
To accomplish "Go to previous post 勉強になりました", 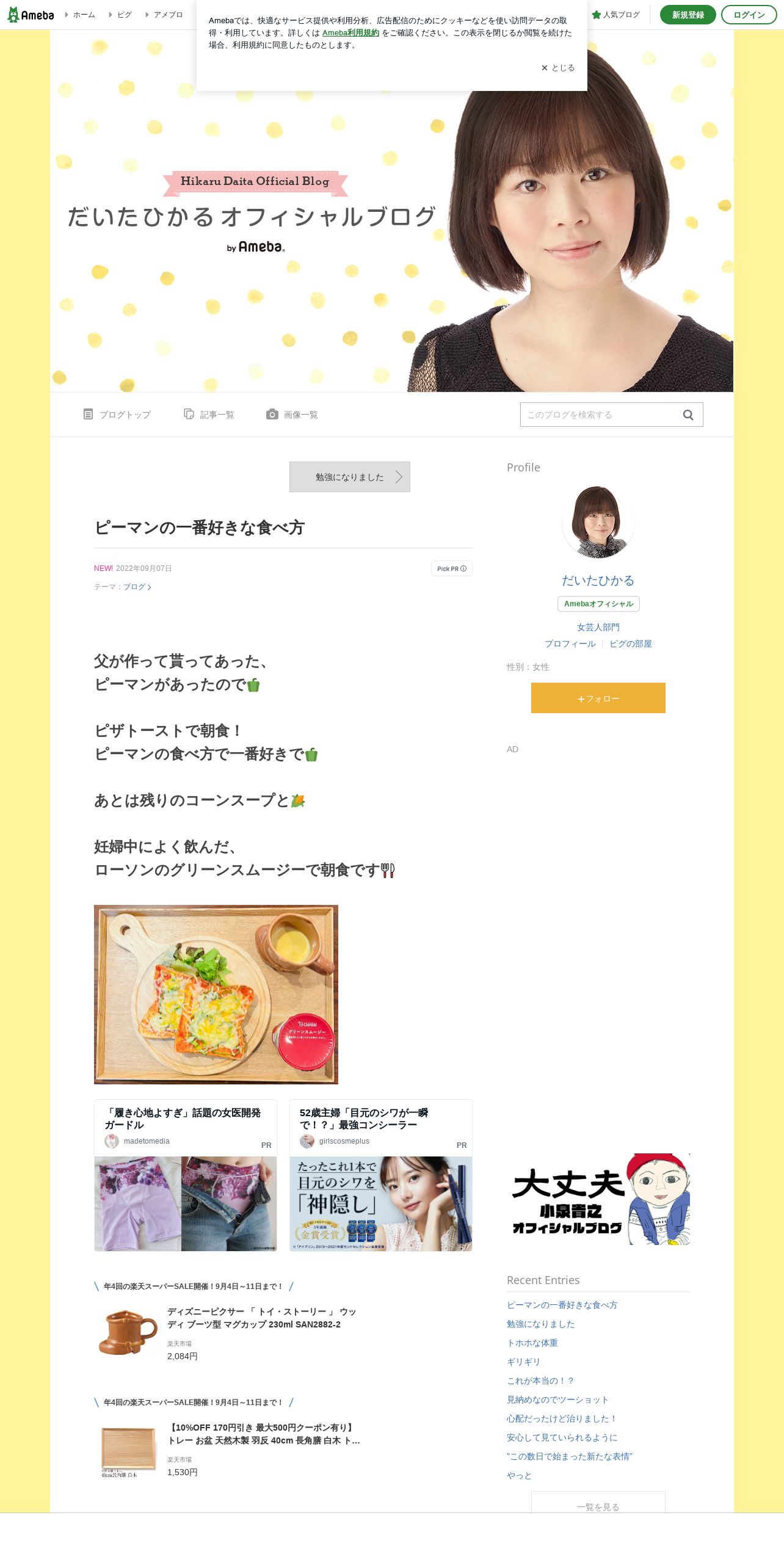I will click(350, 477).
